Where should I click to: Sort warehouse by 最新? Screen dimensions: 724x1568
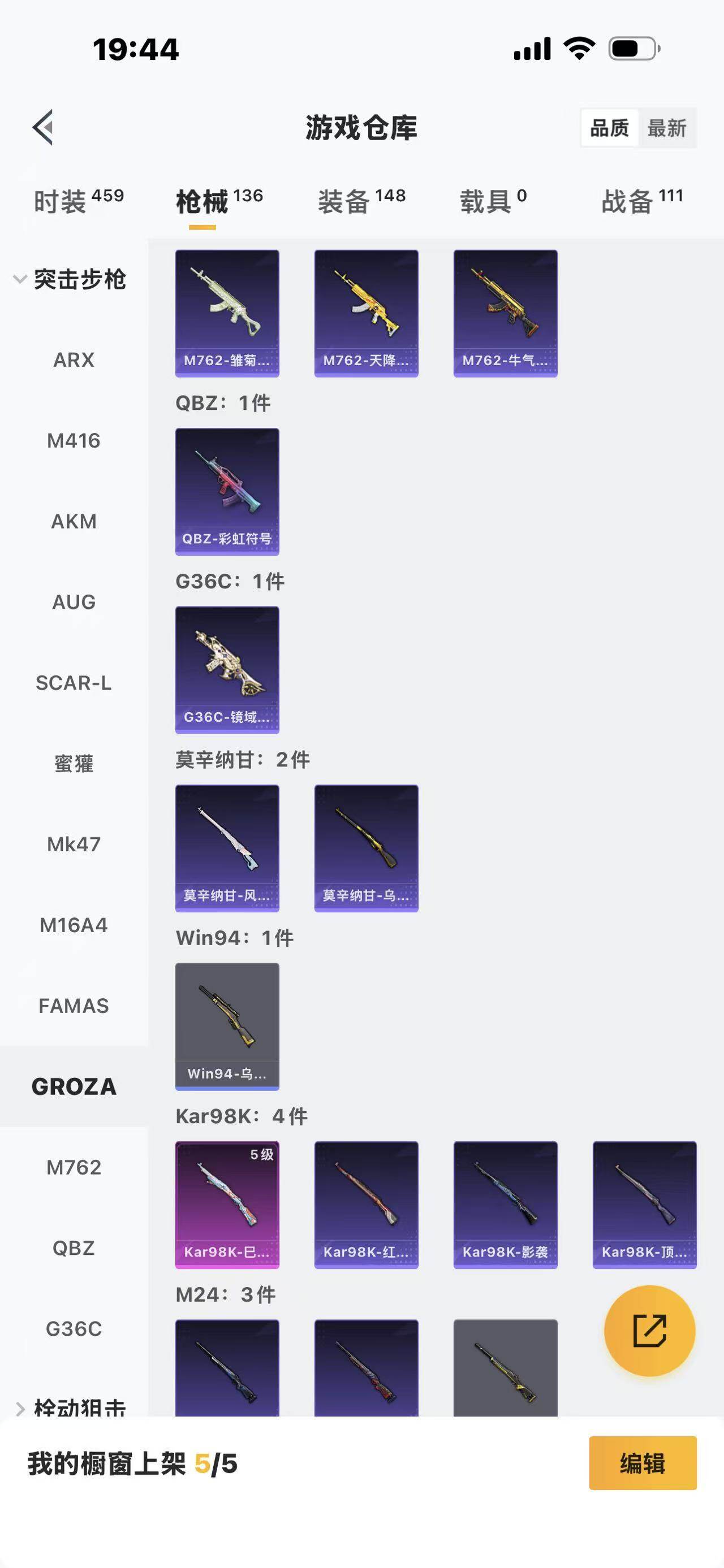666,128
